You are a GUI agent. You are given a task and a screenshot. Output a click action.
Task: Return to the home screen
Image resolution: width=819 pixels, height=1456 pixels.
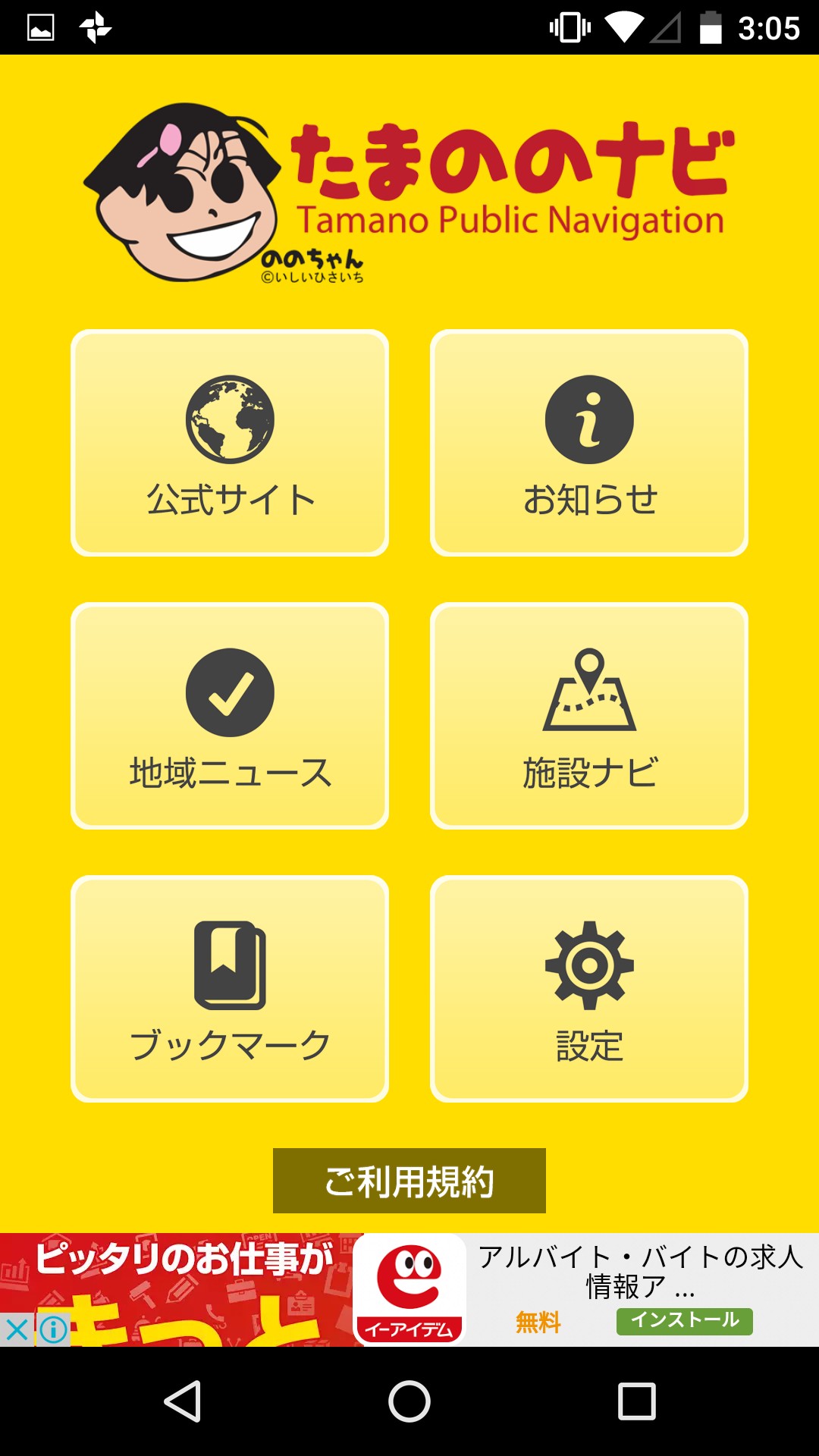pos(409,1401)
